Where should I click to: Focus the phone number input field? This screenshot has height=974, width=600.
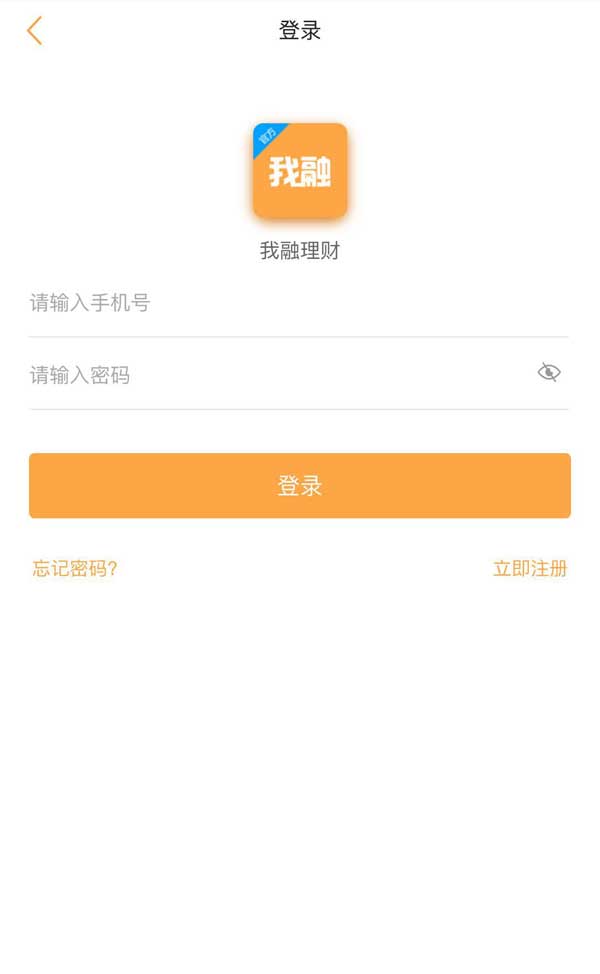click(x=280, y=303)
